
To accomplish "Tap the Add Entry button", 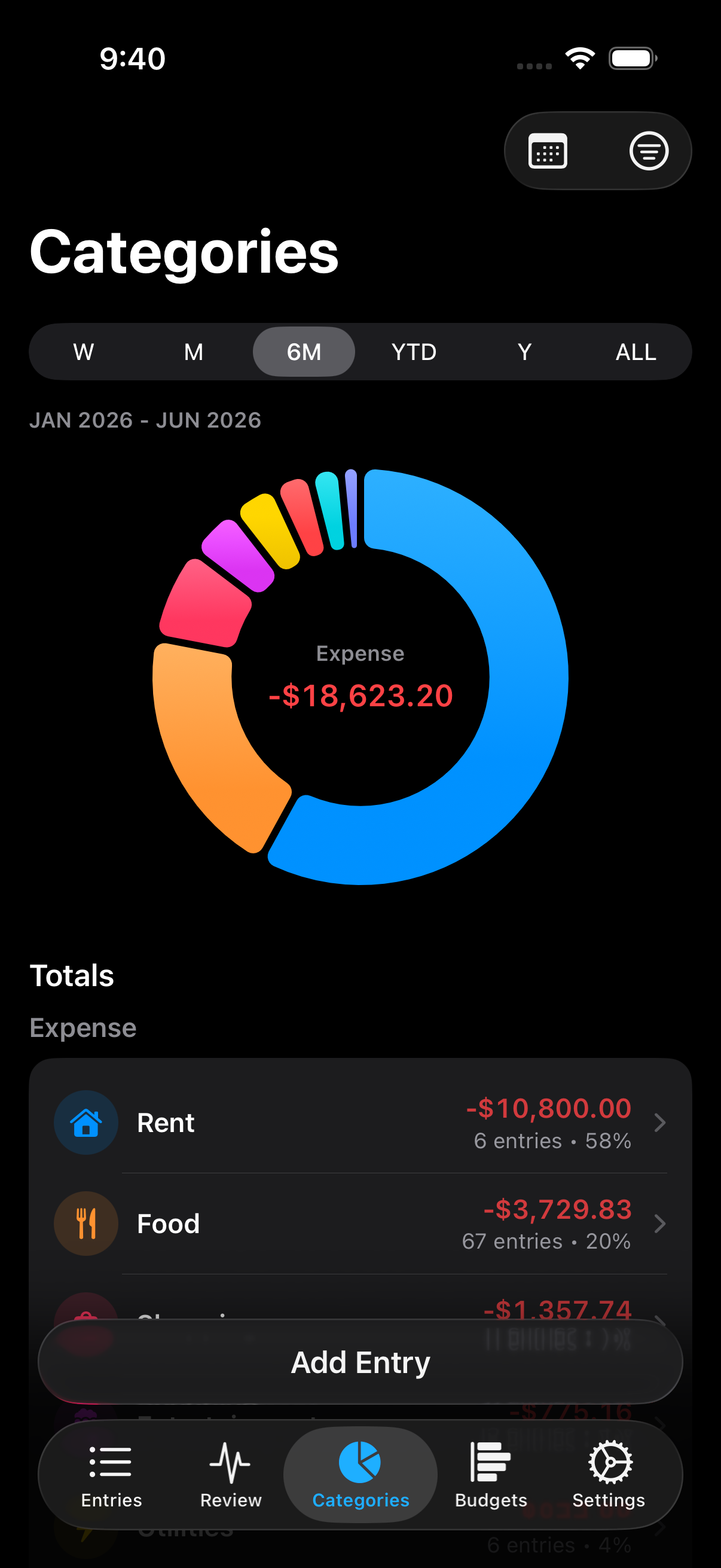I will (360, 1362).
